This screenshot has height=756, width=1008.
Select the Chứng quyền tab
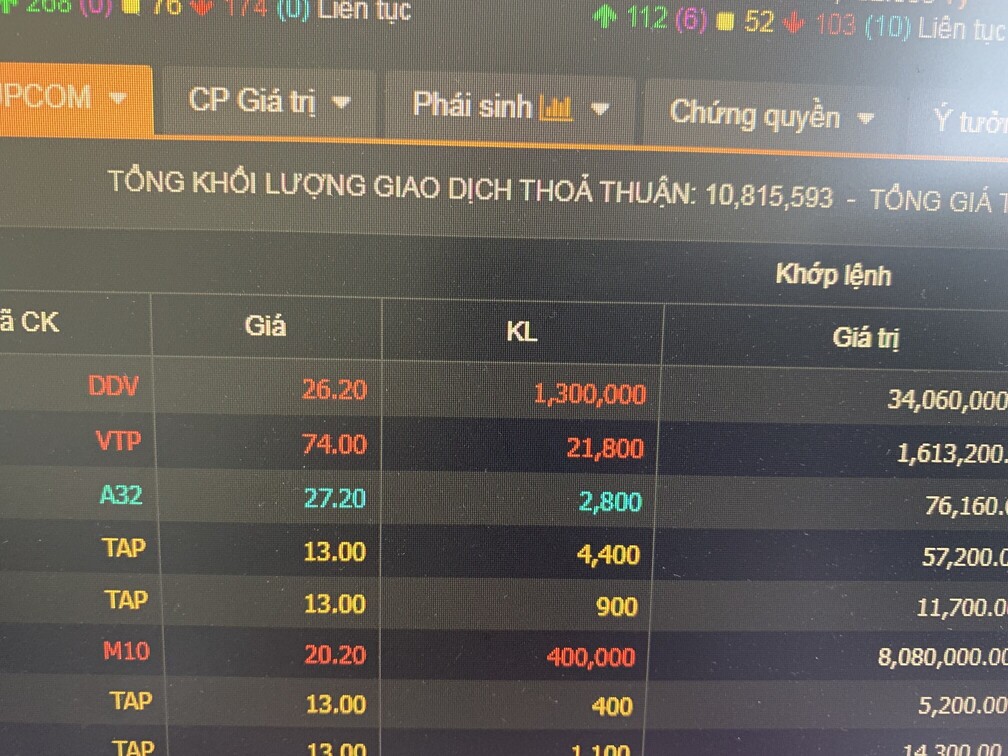click(771, 115)
